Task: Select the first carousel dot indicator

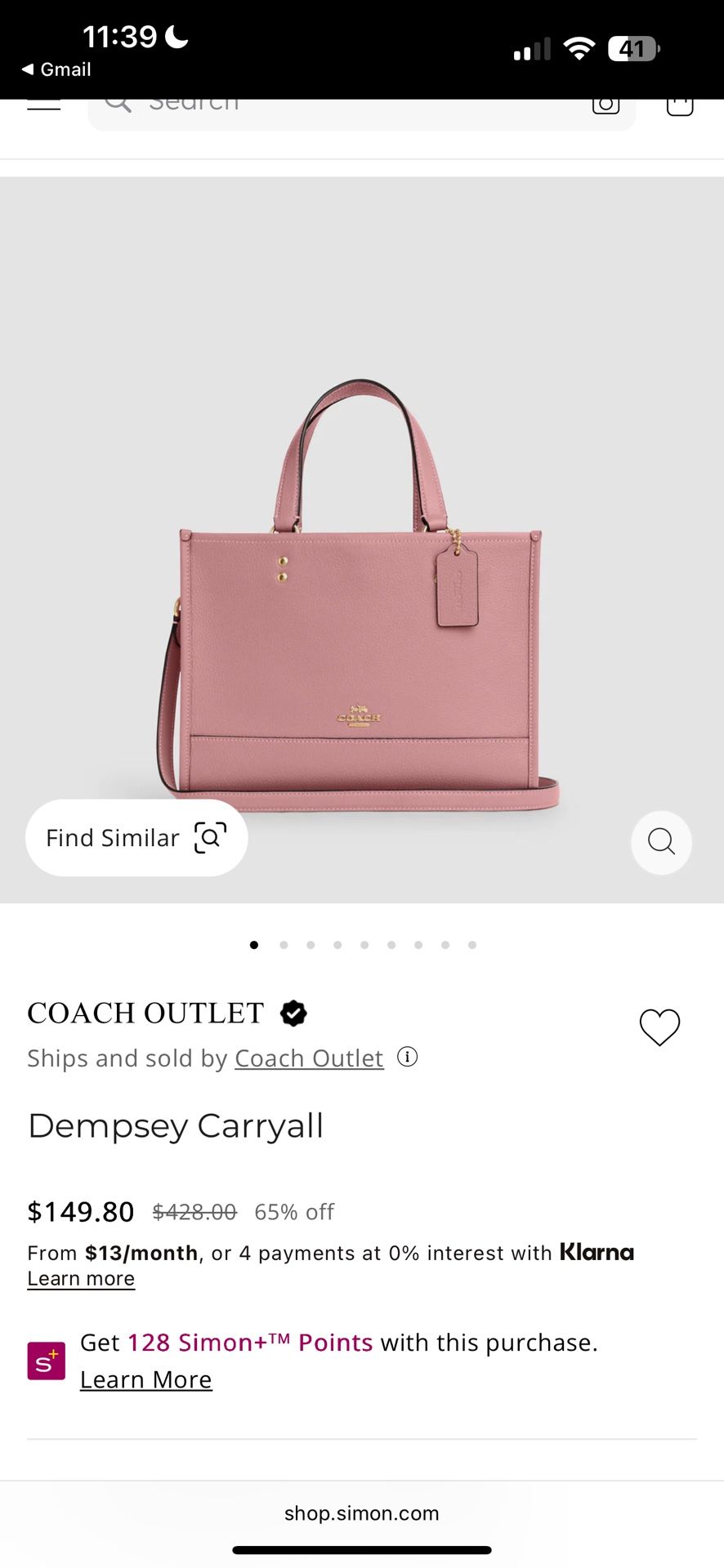Action: coord(254,944)
